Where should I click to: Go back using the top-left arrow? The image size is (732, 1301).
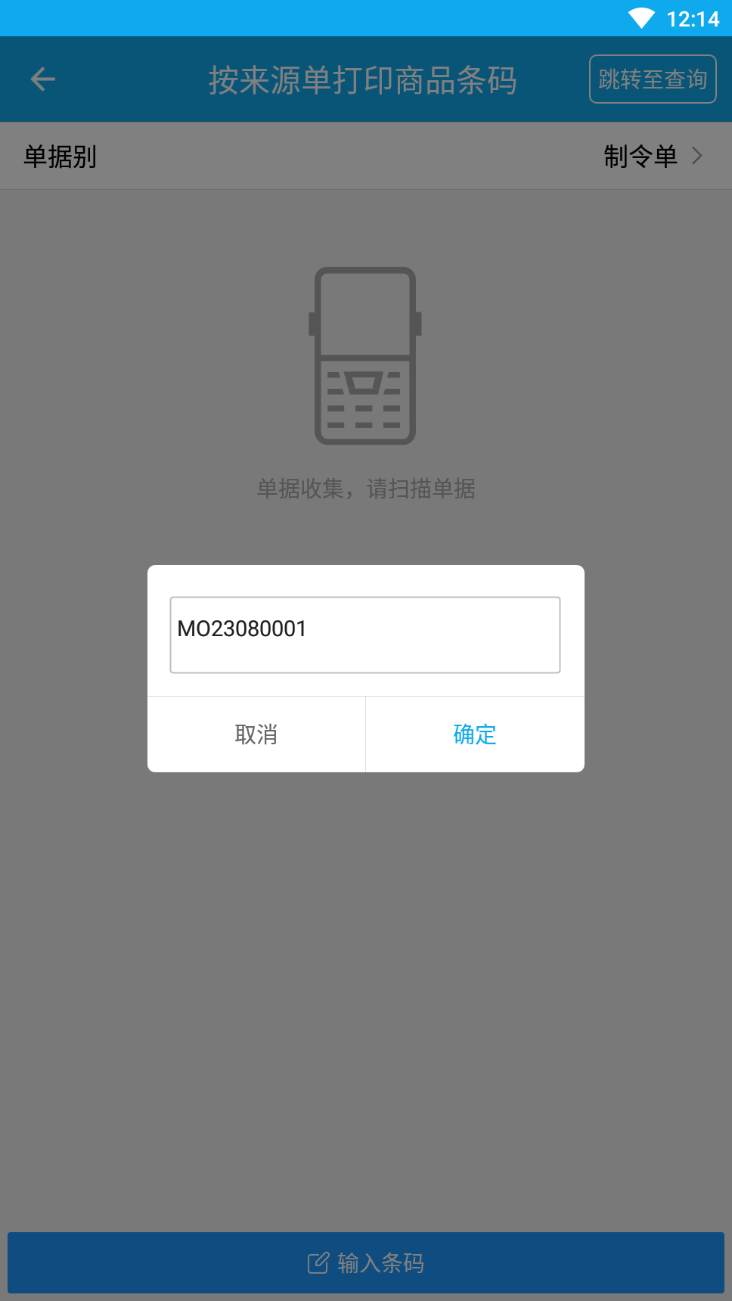point(42,79)
